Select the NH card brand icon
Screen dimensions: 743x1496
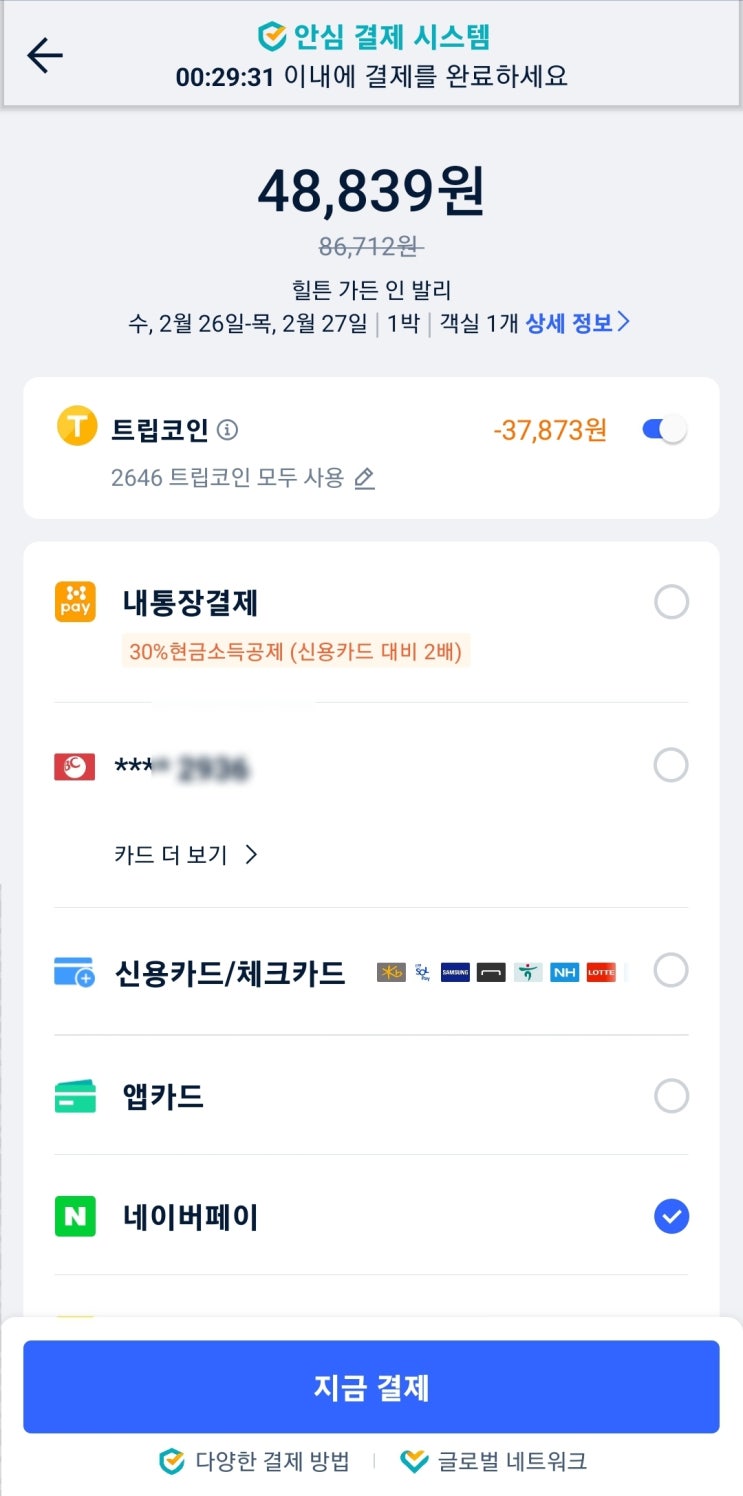[x=564, y=971]
